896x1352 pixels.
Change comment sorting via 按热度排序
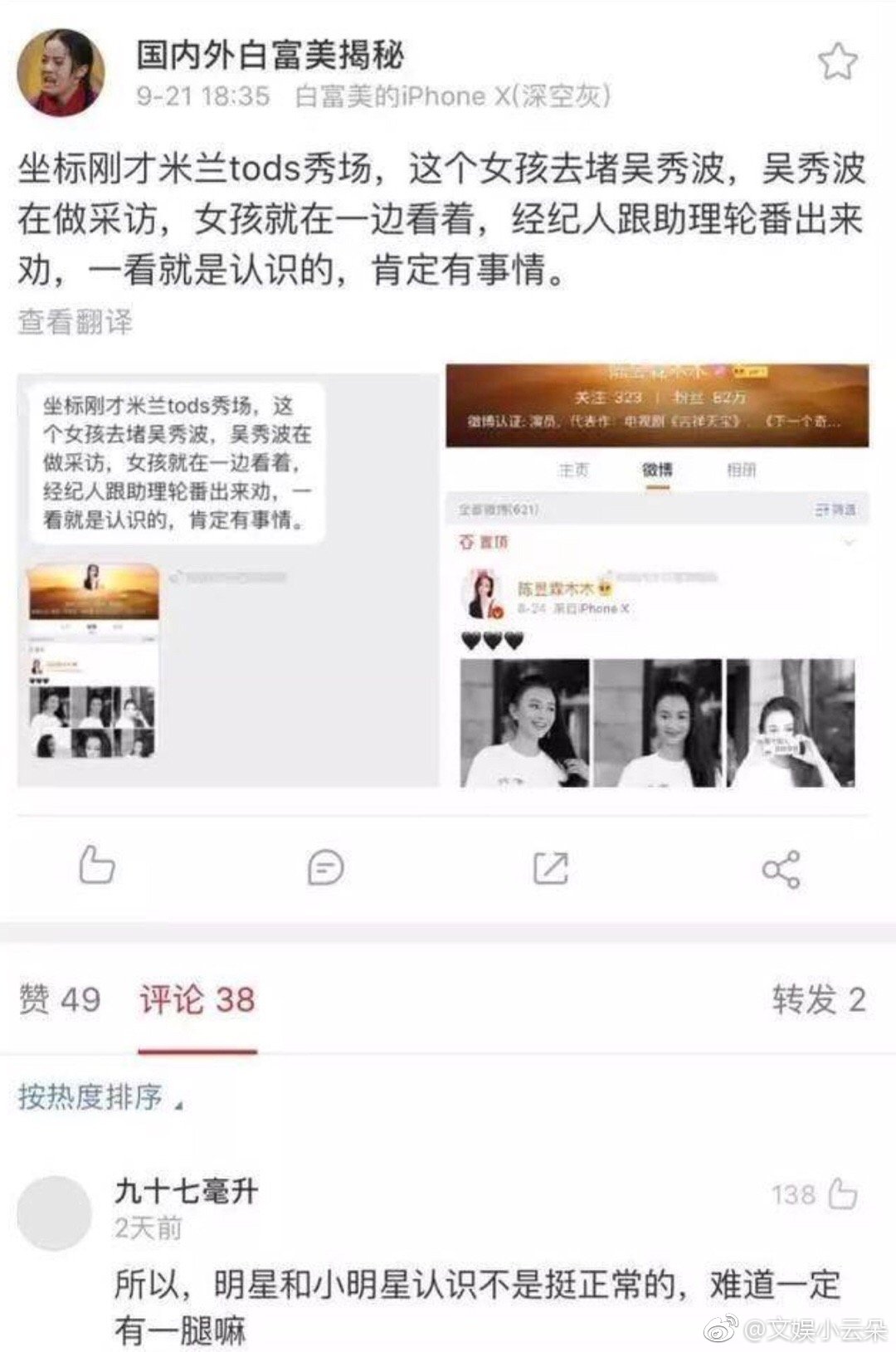point(100,1097)
